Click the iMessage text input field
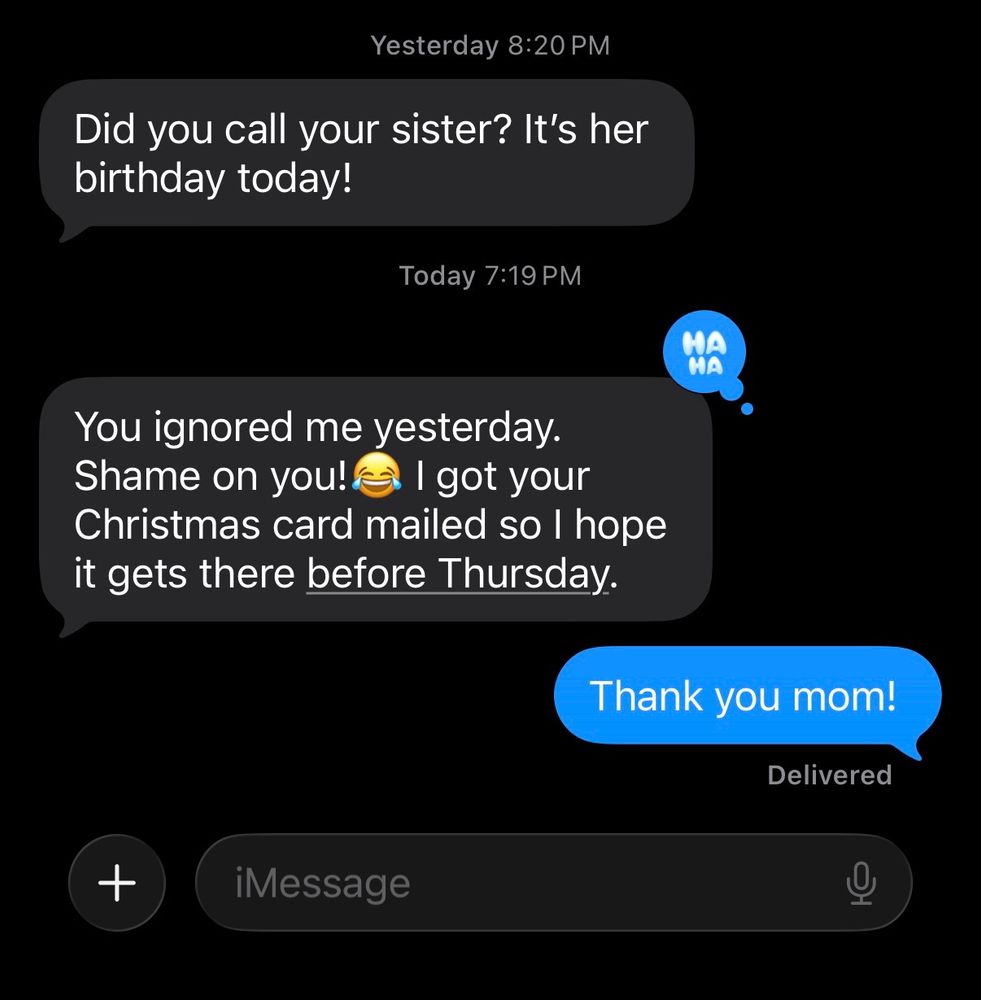 pyautogui.click(x=550, y=883)
